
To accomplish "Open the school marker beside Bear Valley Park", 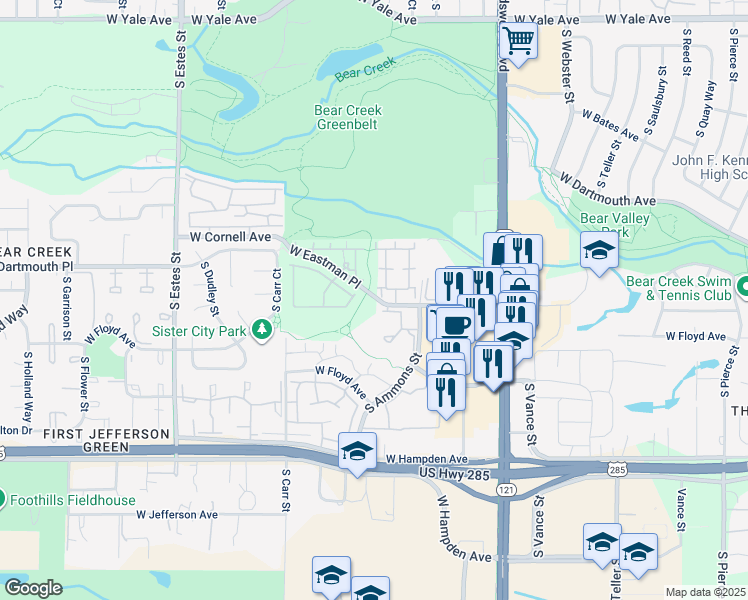I will pyautogui.click(x=600, y=252).
